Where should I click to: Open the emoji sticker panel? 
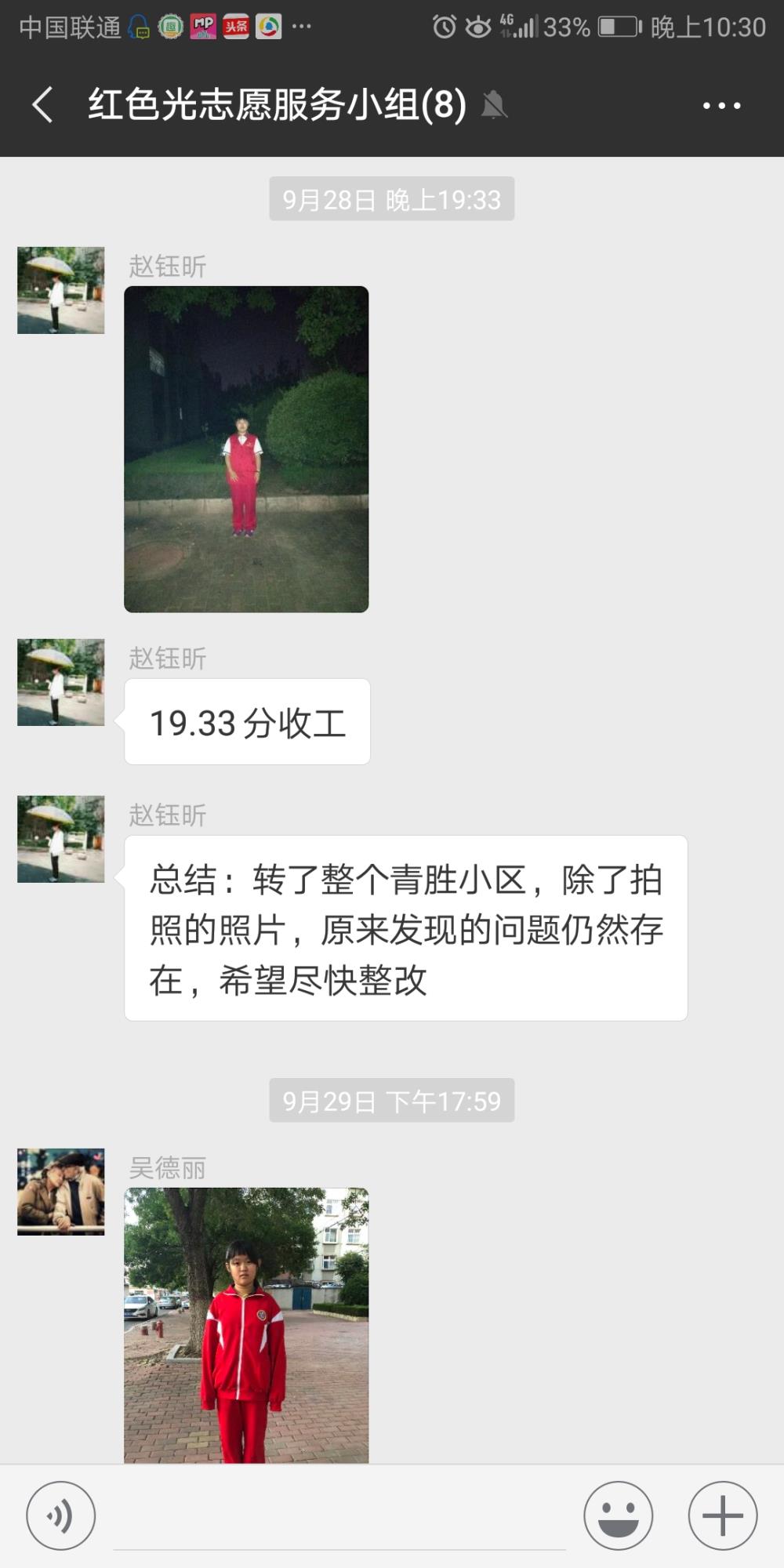(618, 1515)
